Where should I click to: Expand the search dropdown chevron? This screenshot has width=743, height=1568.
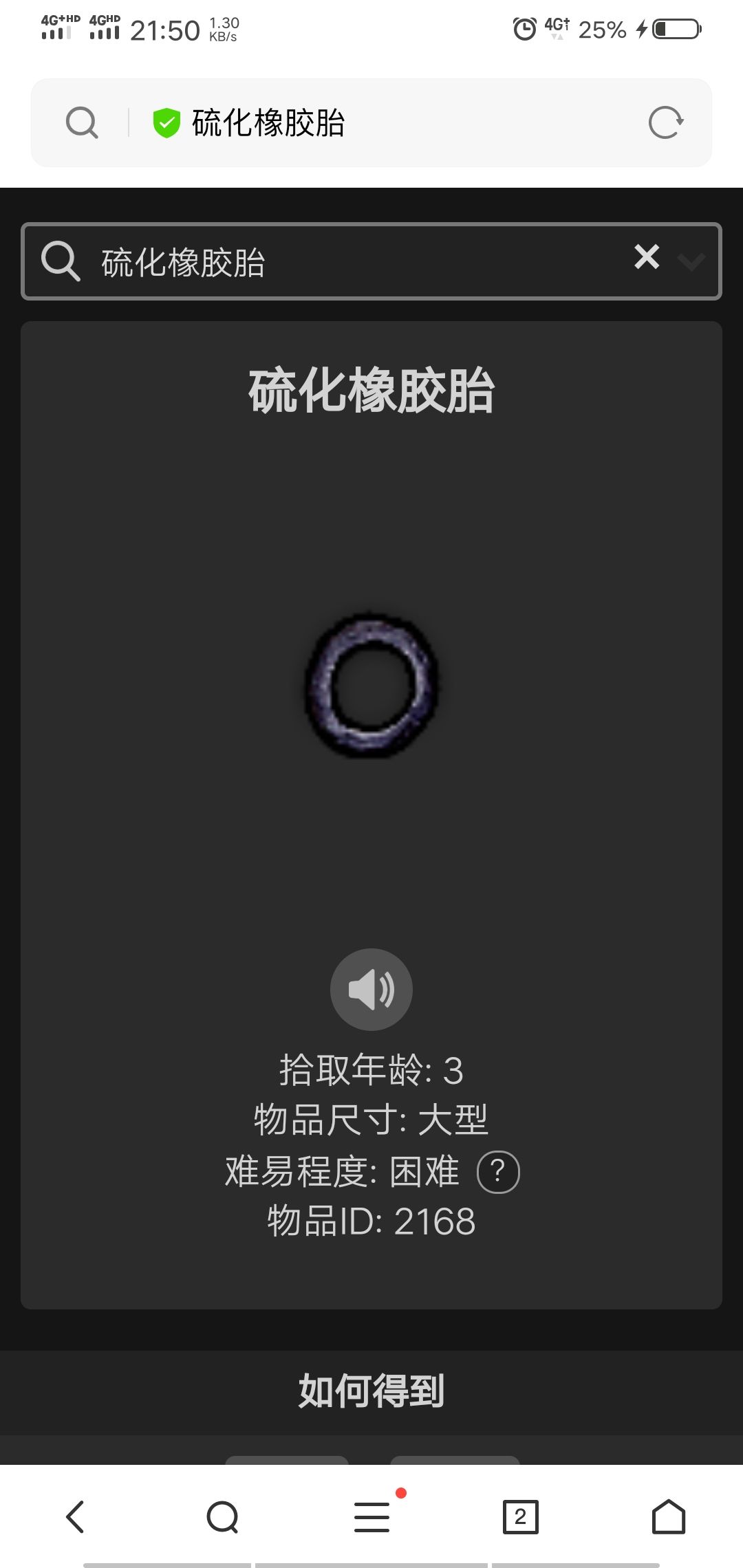tap(691, 261)
